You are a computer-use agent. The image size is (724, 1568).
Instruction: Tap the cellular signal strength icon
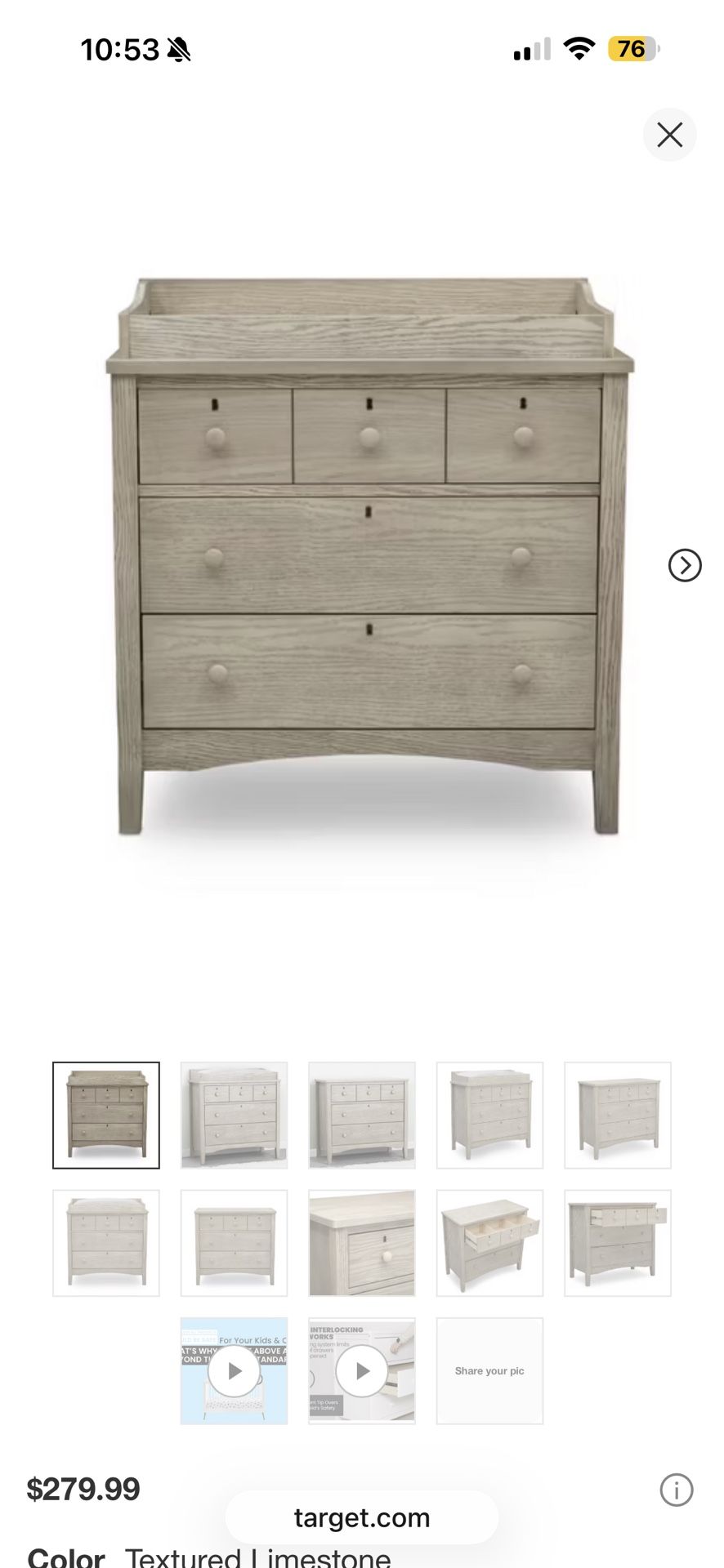tap(531, 49)
